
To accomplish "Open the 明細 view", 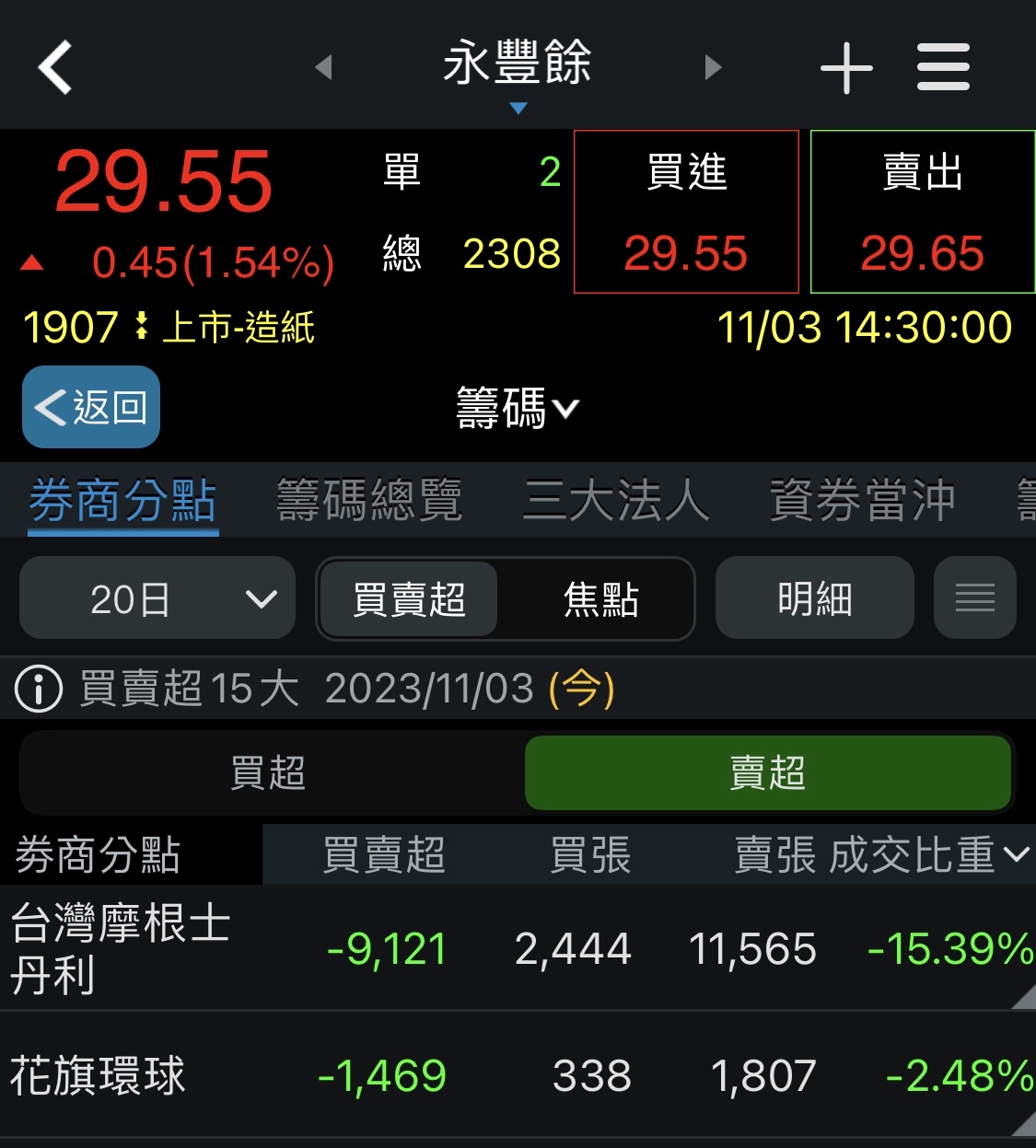I will pyautogui.click(x=814, y=598).
